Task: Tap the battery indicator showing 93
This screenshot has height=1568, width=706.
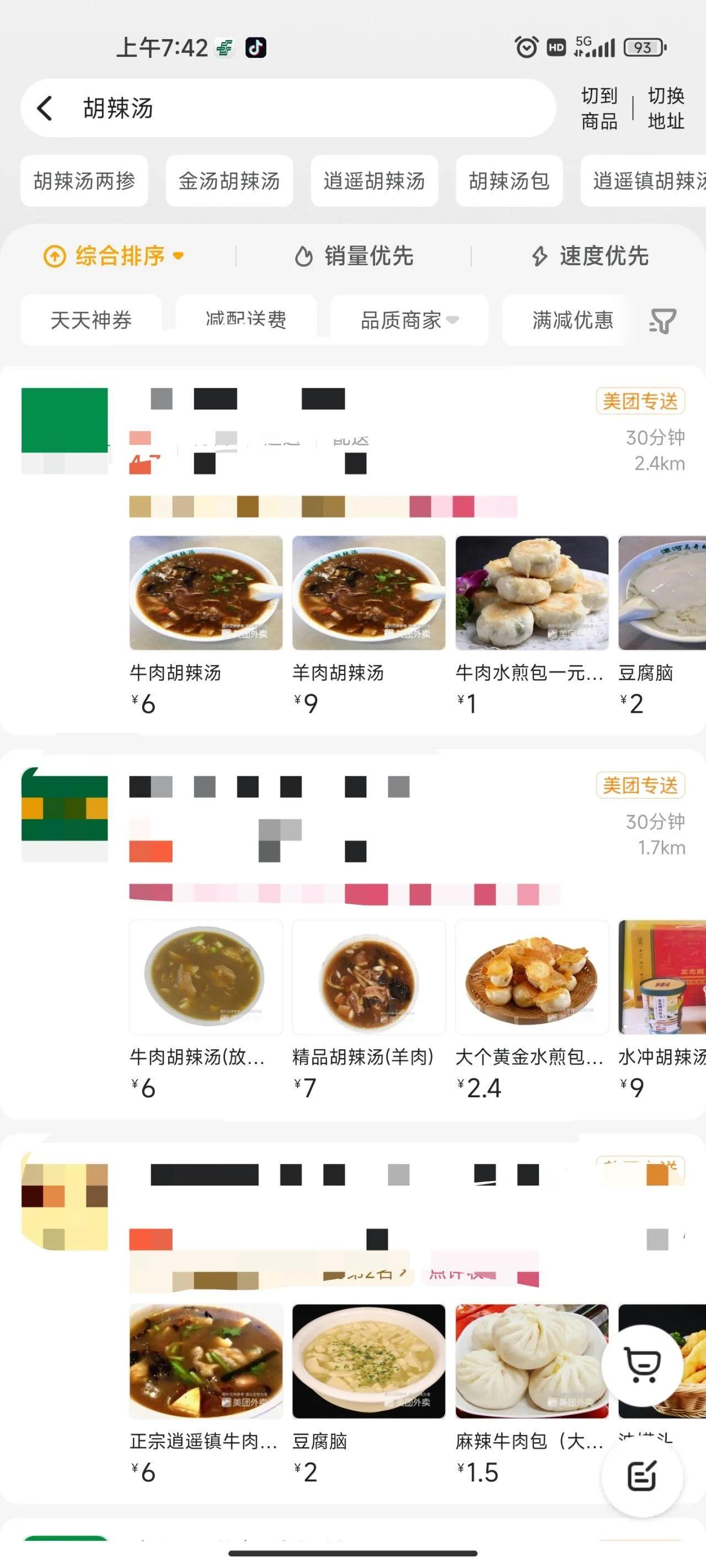Action: click(644, 47)
